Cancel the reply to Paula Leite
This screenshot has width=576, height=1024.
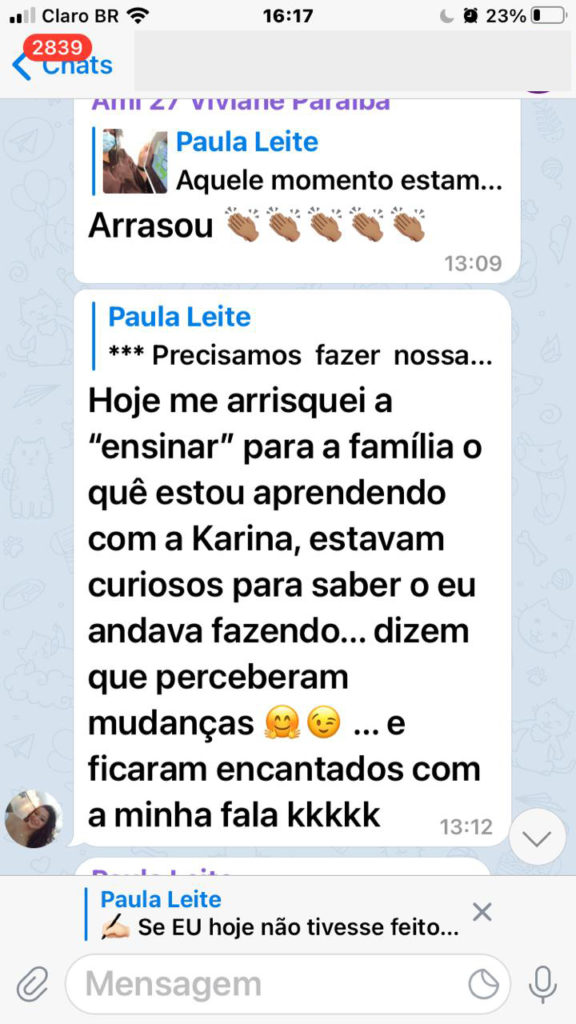[x=482, y=912]
